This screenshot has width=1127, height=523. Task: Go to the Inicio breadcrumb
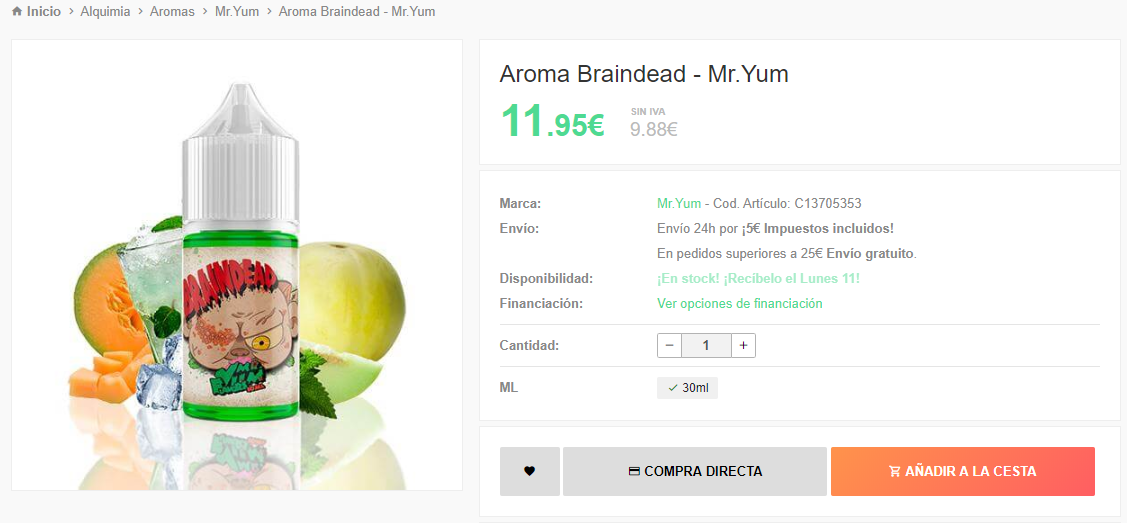pos(42,12)
